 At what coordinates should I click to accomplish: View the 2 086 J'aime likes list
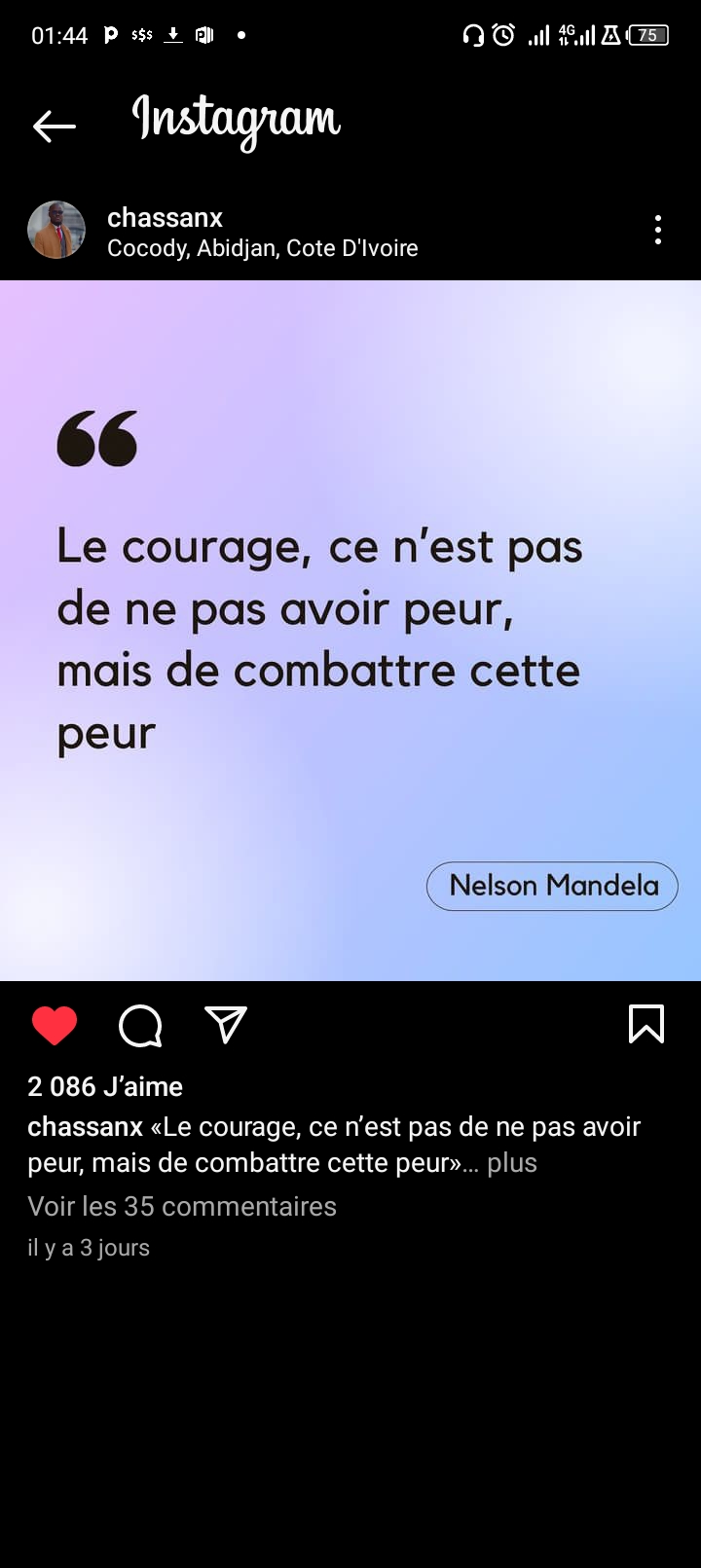coord(105,1086)
